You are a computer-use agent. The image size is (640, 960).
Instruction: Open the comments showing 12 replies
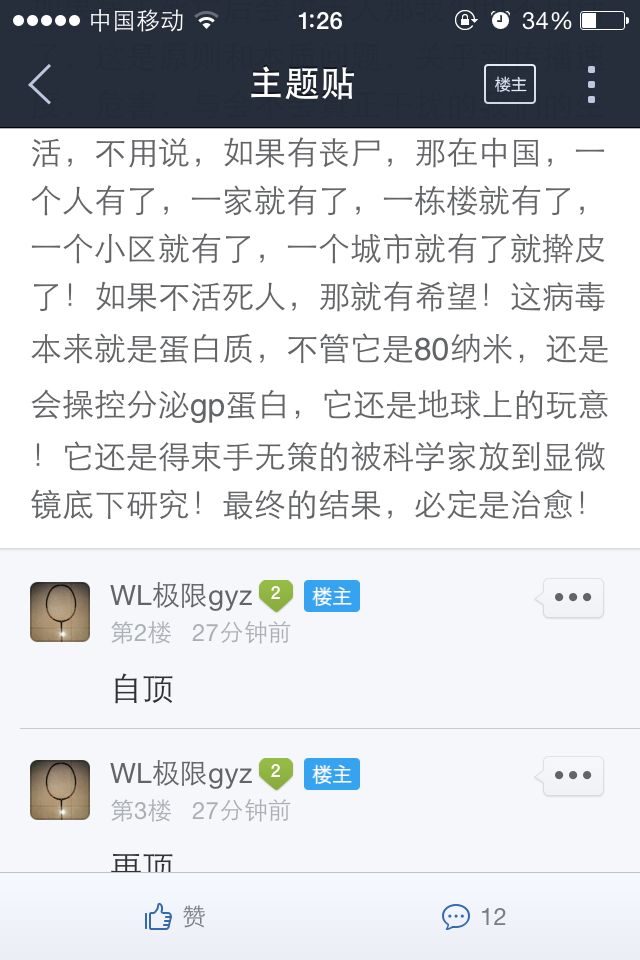click(x=474, y=916)
